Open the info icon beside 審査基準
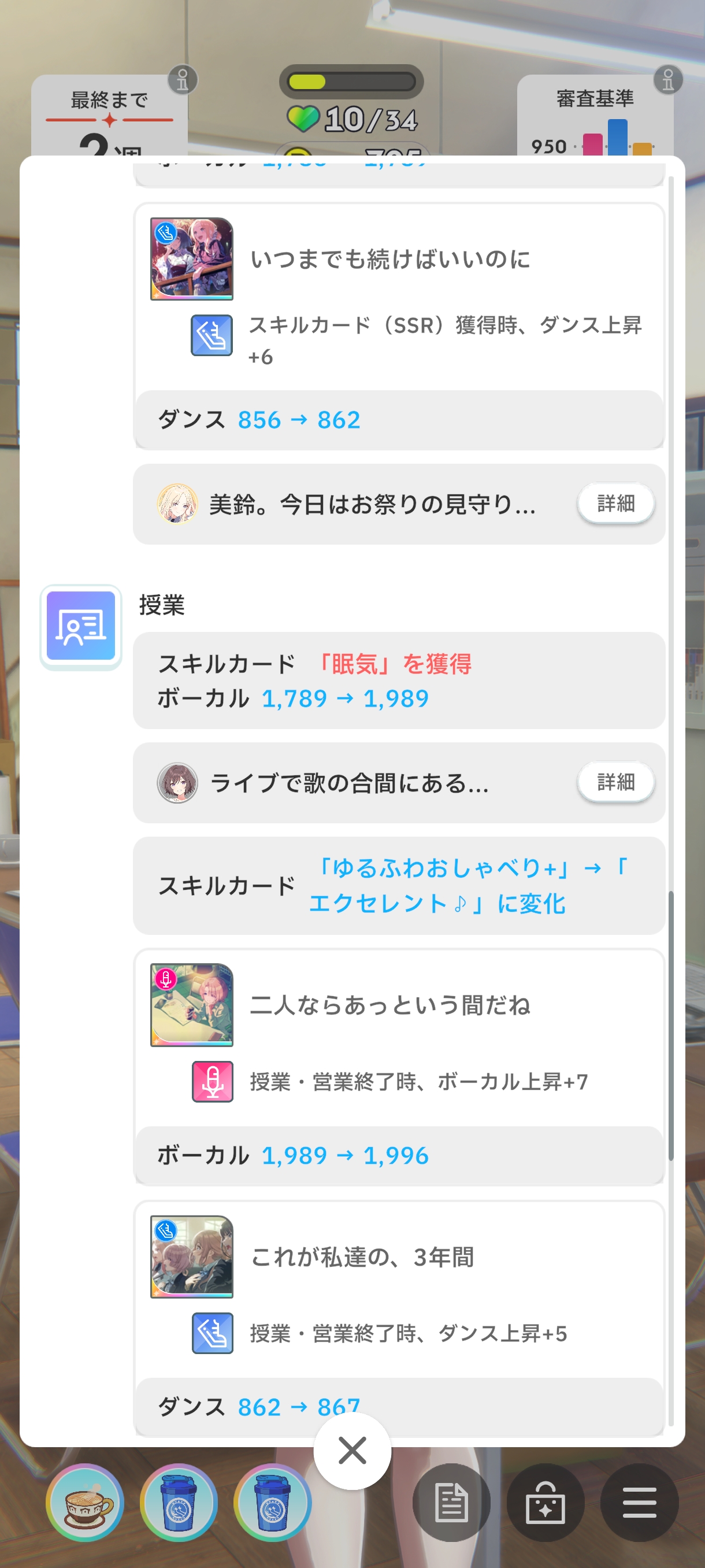This screenshot has width=705, height=1568. [668, 80]
